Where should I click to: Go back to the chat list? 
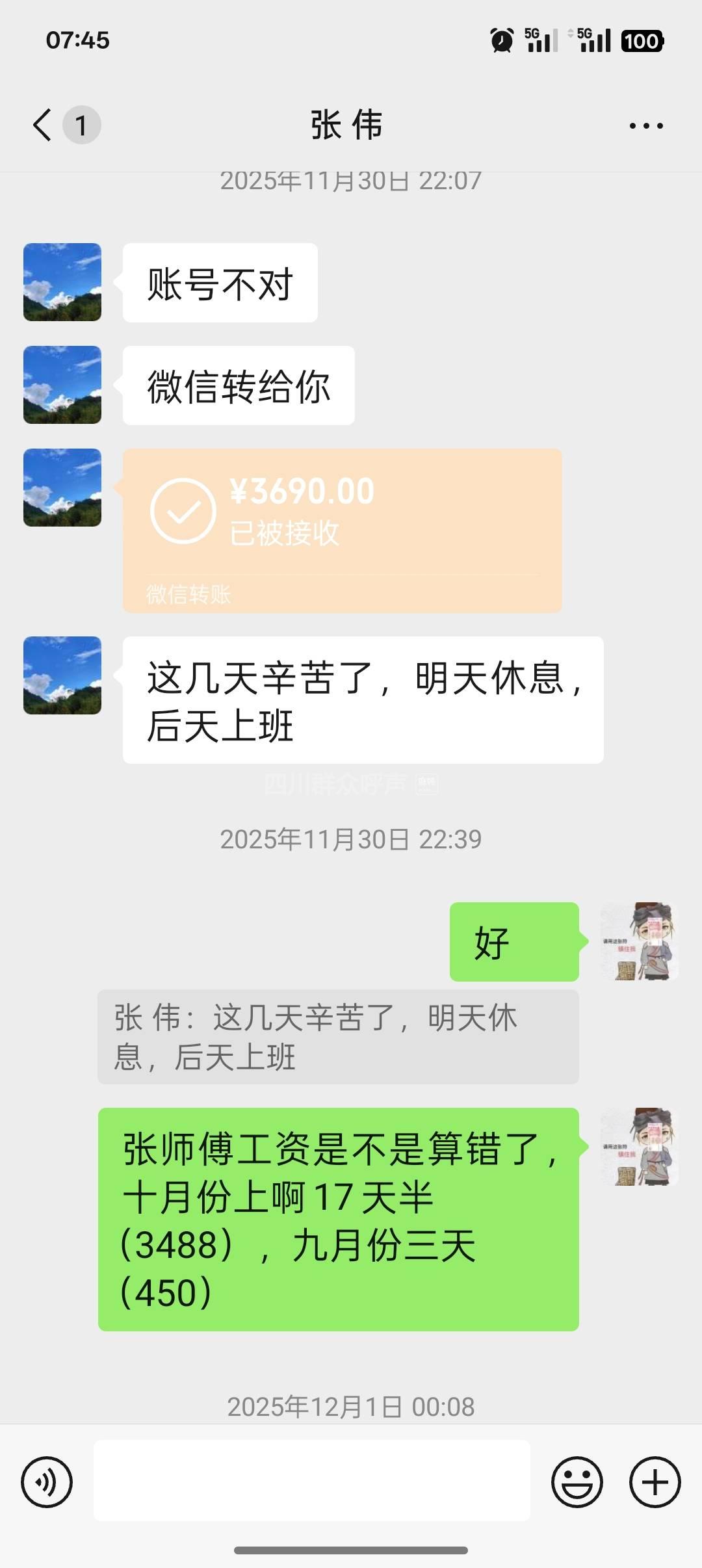pos(43,125)
